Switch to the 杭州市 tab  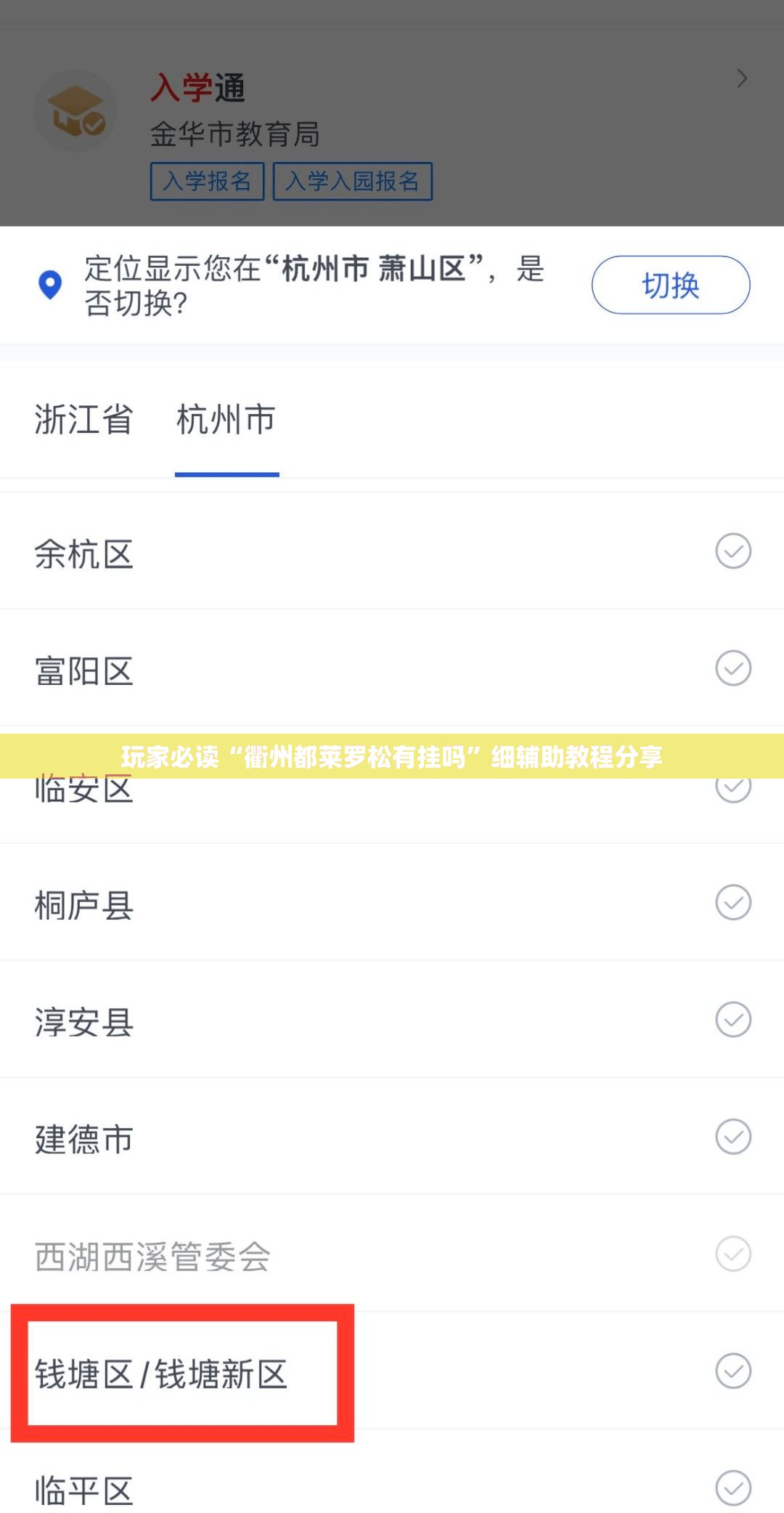[226, 420]
